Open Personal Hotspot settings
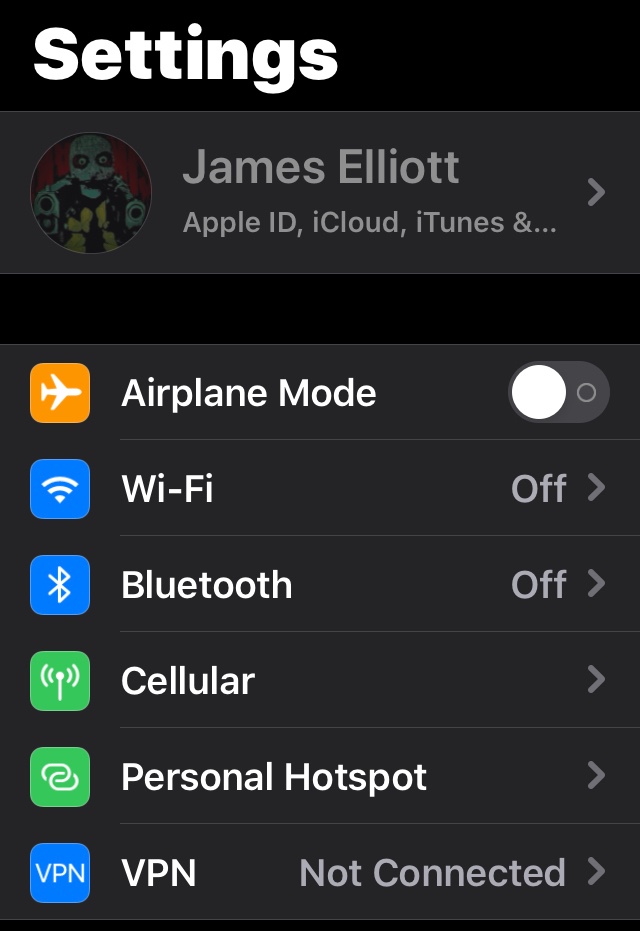This screenshot has height=931, width=640. [320, 776]
